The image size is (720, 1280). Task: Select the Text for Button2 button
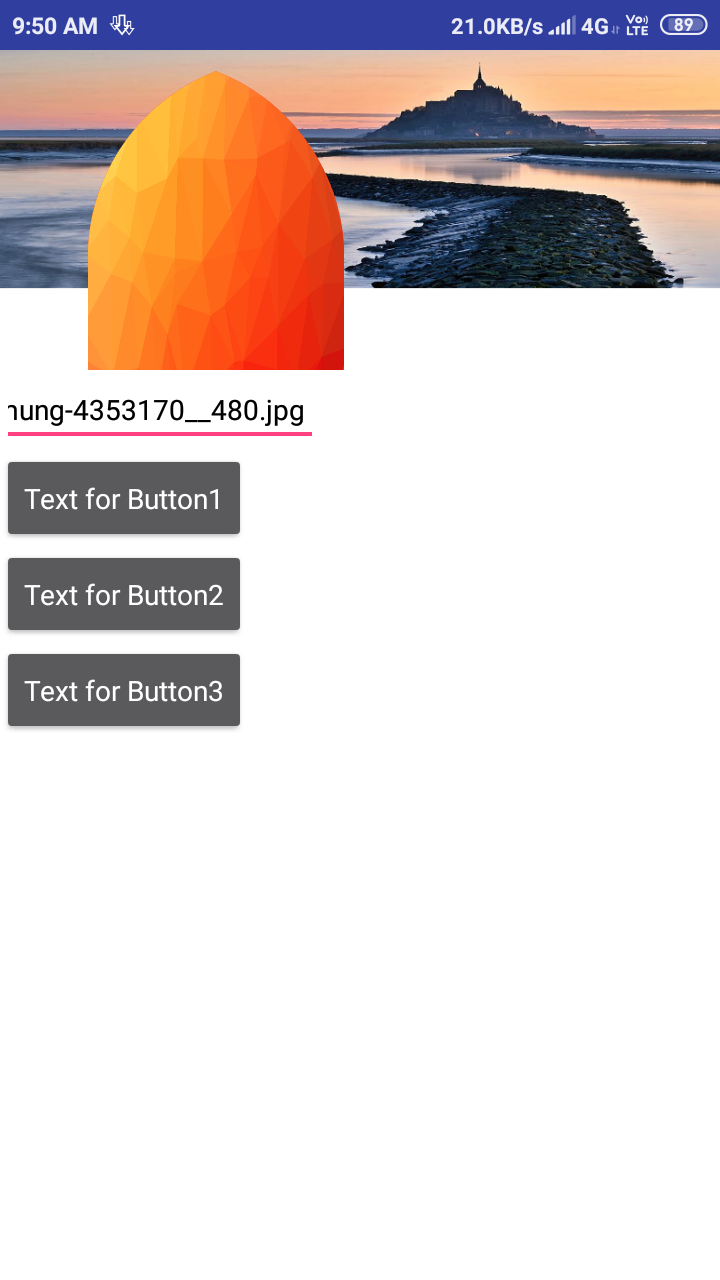coord(124,594)
